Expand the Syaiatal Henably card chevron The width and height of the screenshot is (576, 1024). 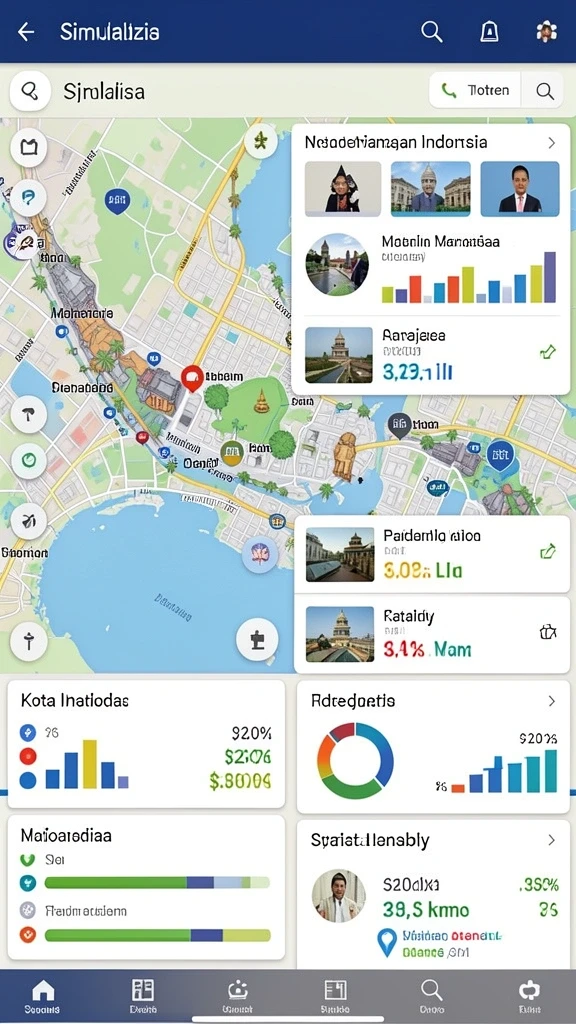(x=552, y=840)
